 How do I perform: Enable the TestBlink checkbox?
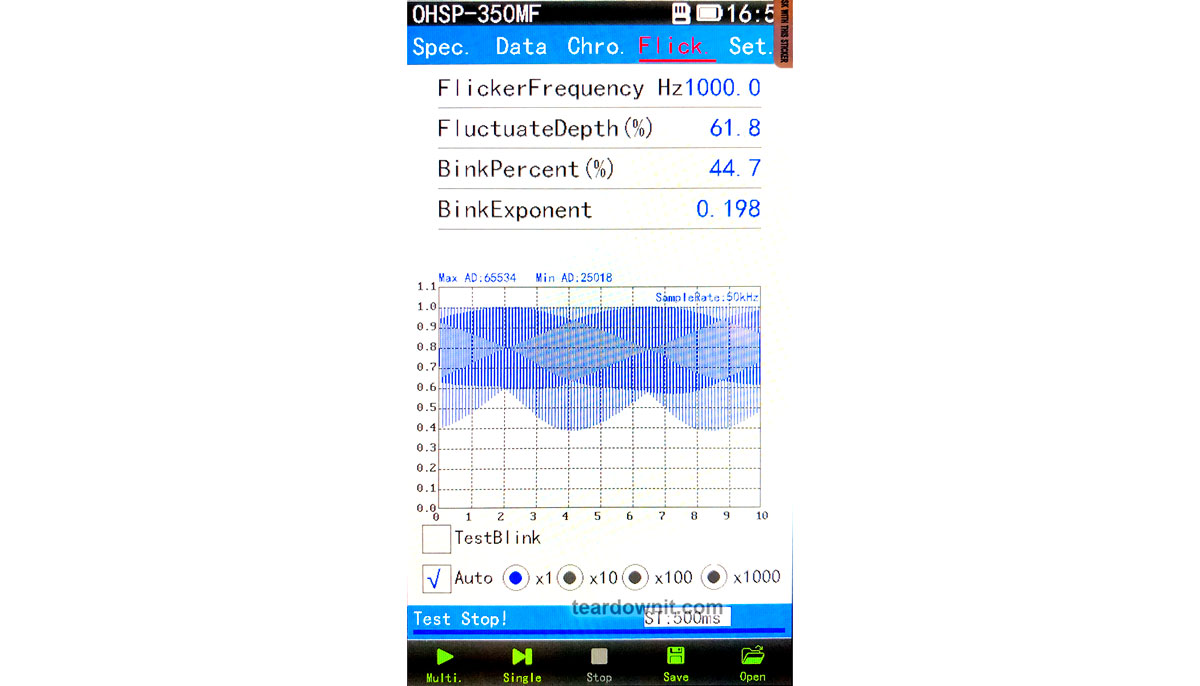coord(436,539)
